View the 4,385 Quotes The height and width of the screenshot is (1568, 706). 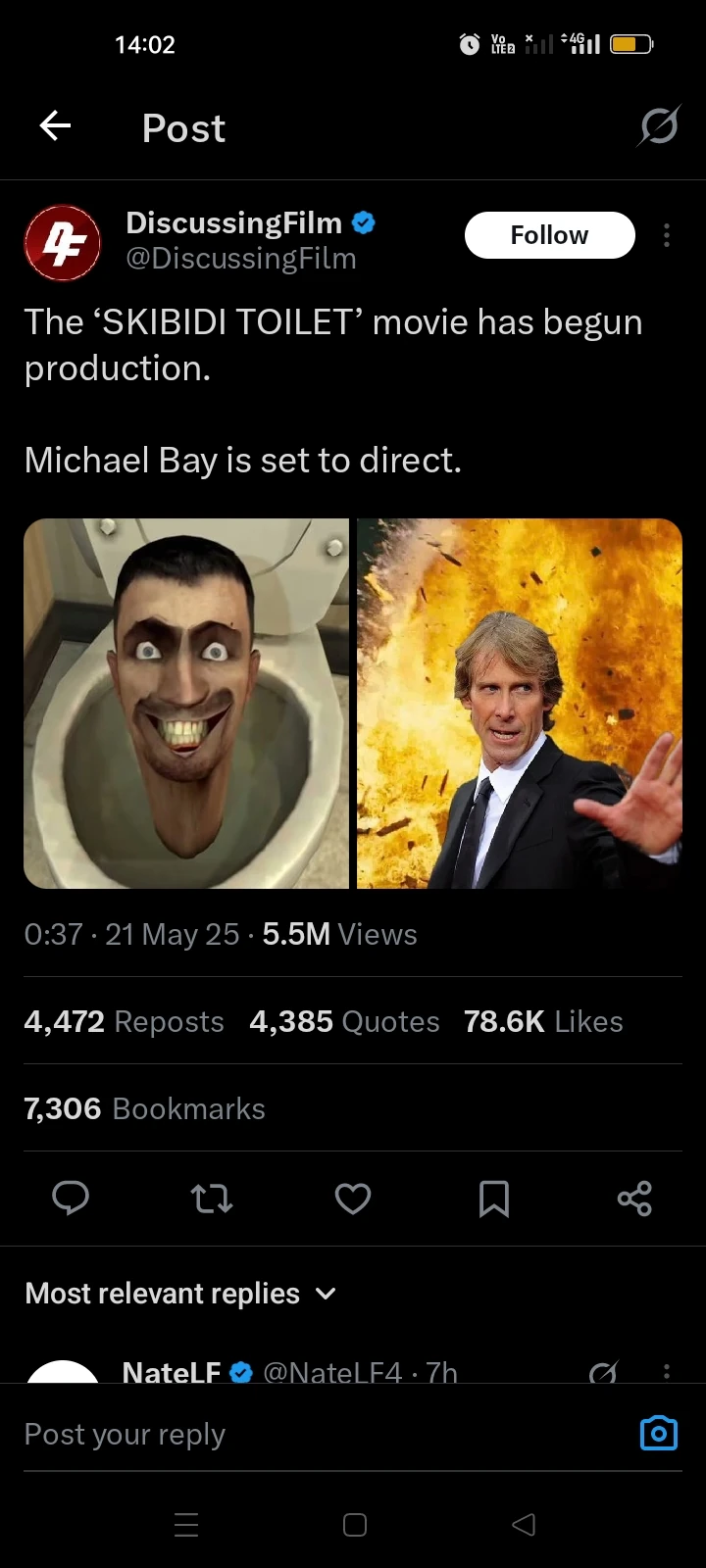pos(344,1021)
